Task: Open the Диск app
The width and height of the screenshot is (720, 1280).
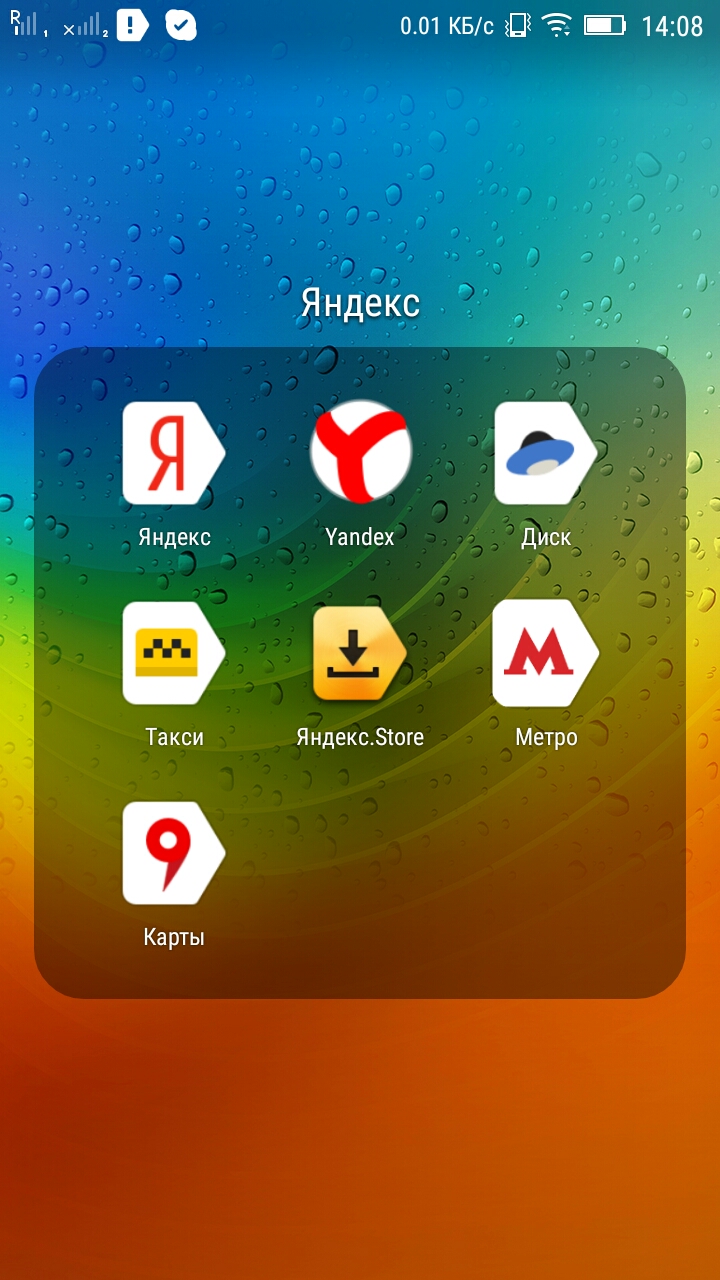Action: tap(545, 453)
